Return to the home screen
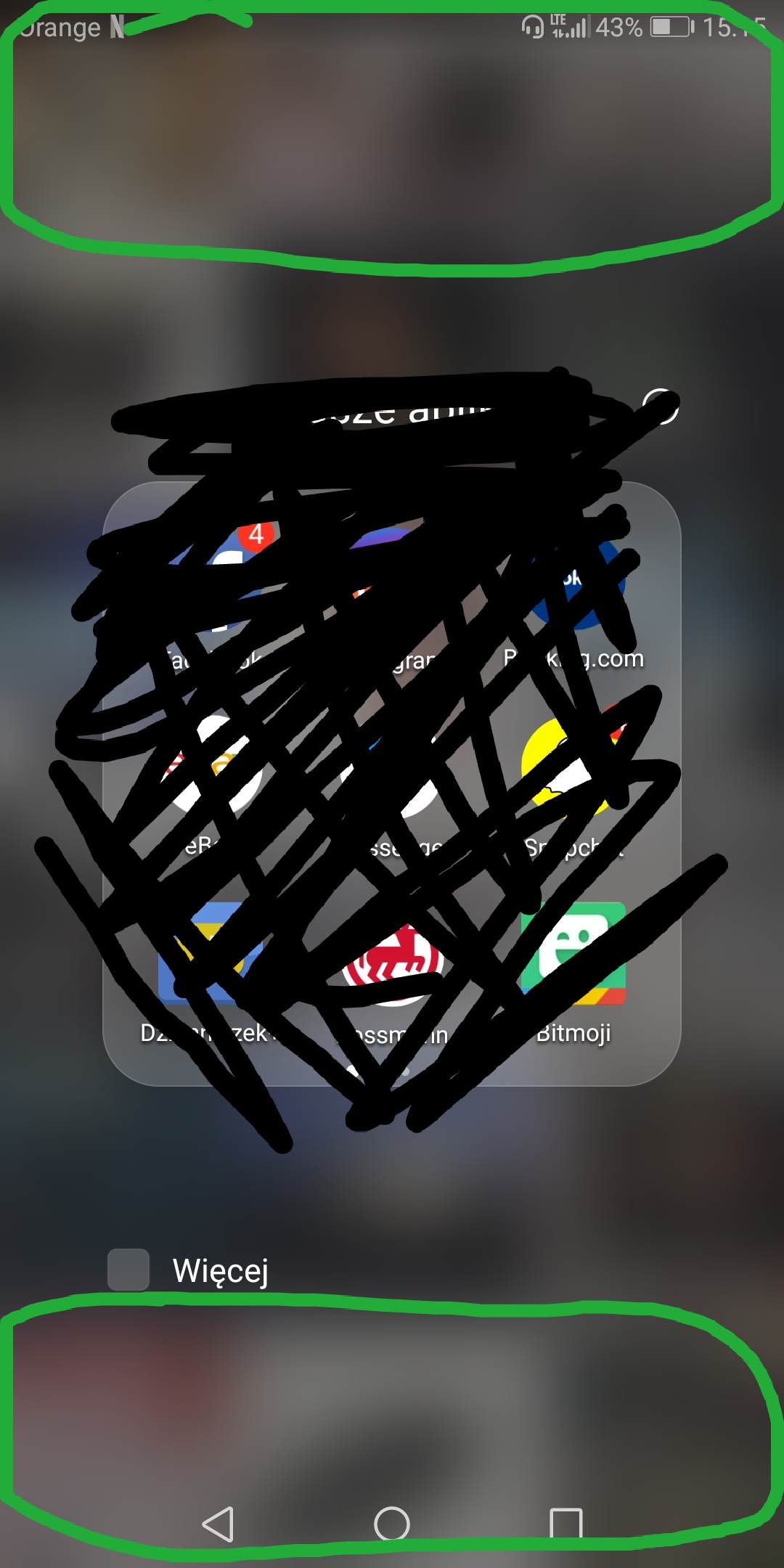The width and height of the screenshot is (784, 1568). coord(392,1523)
